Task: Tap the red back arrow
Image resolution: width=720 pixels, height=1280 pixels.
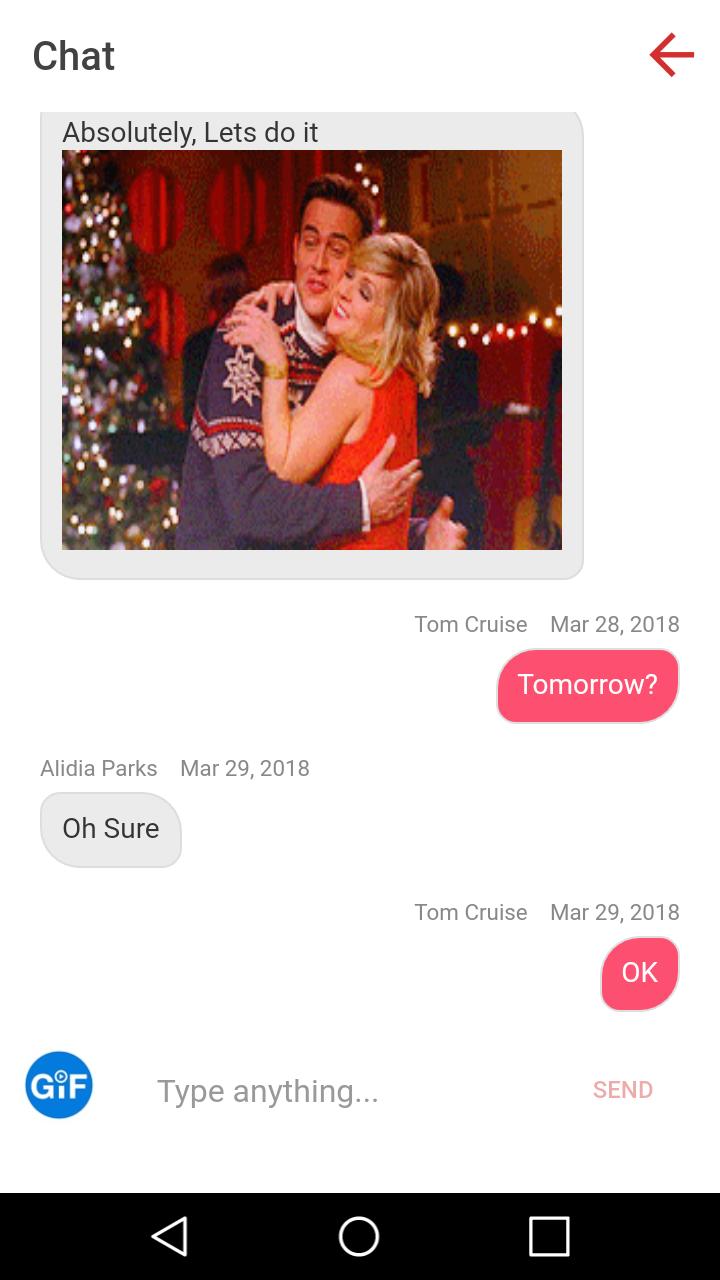Action: tap(671, 55)
